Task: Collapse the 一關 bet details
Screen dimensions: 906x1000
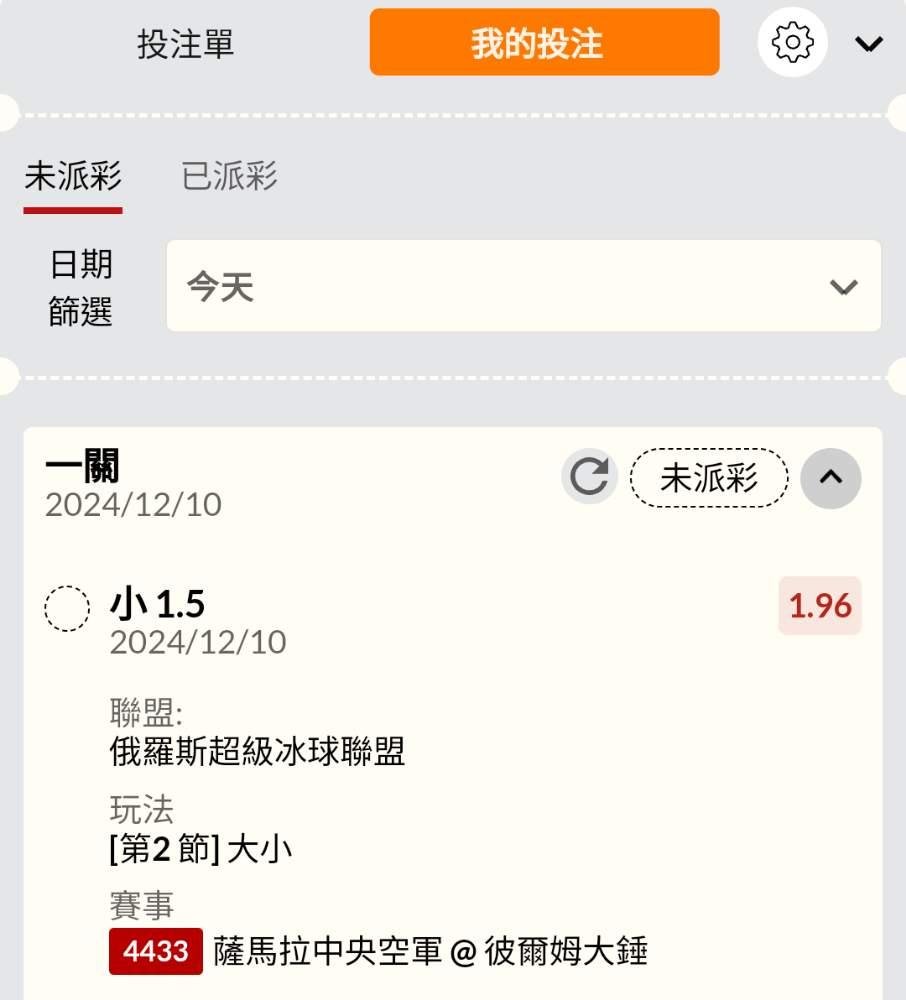Action: click(831, 478)
